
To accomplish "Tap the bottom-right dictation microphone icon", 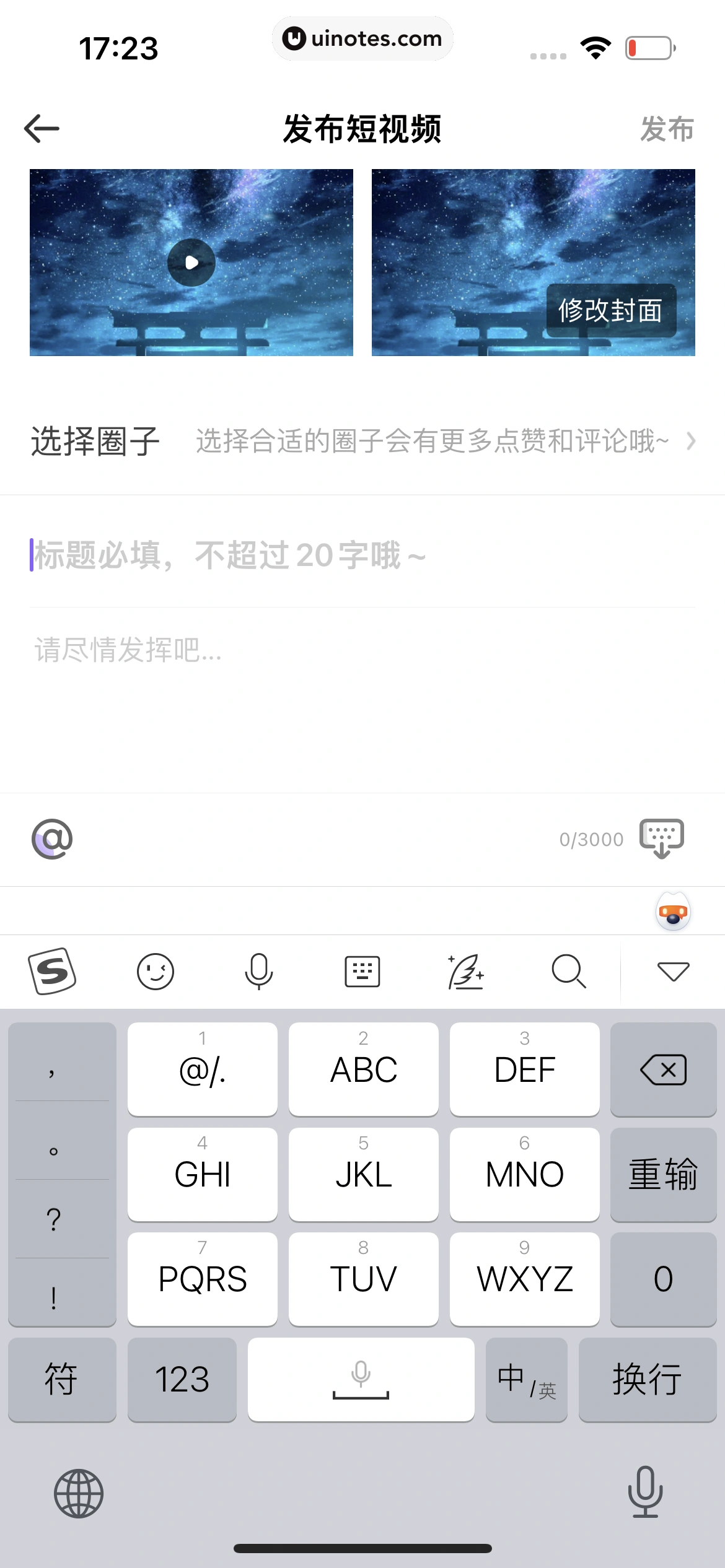I will click(x=645, y=1492).
